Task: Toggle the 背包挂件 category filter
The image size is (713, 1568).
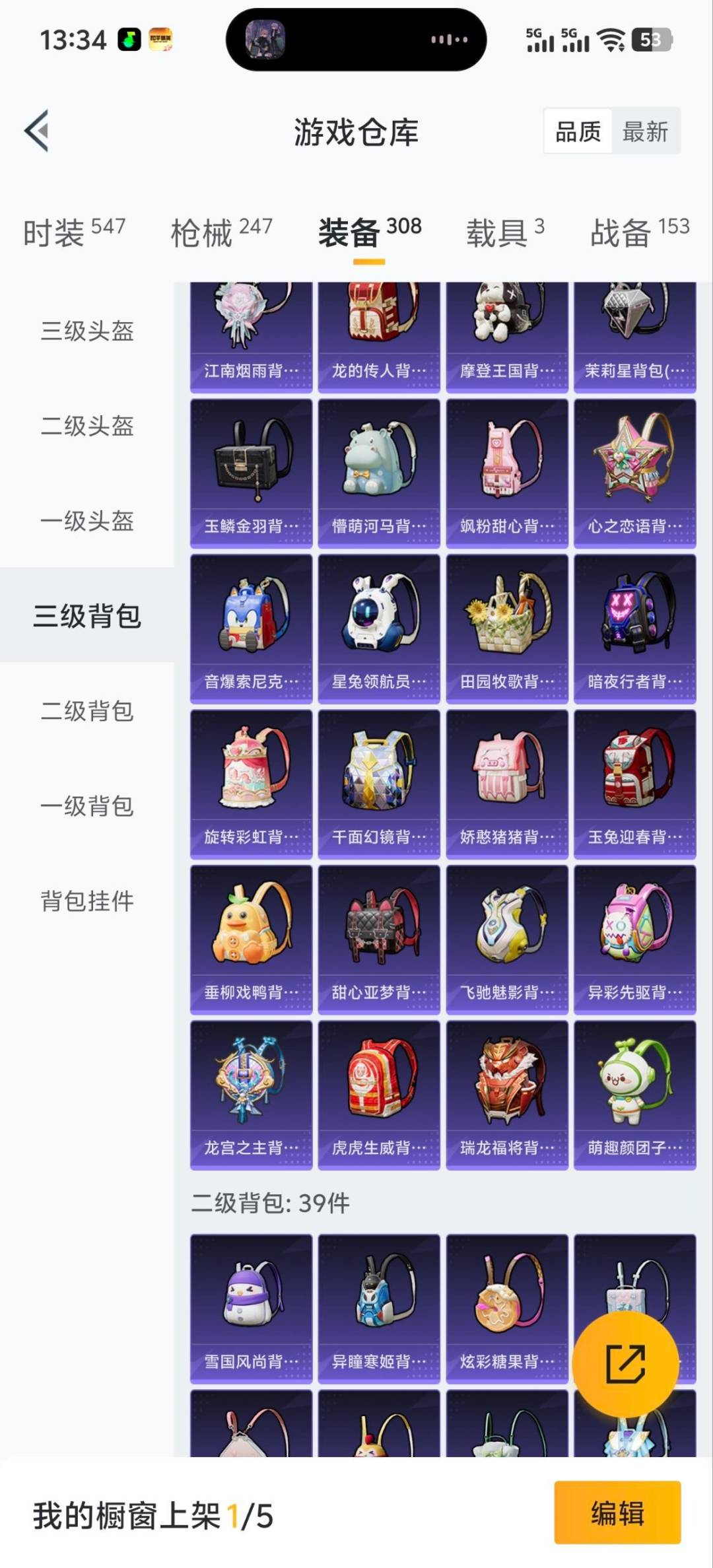Action: pos(87,900)
